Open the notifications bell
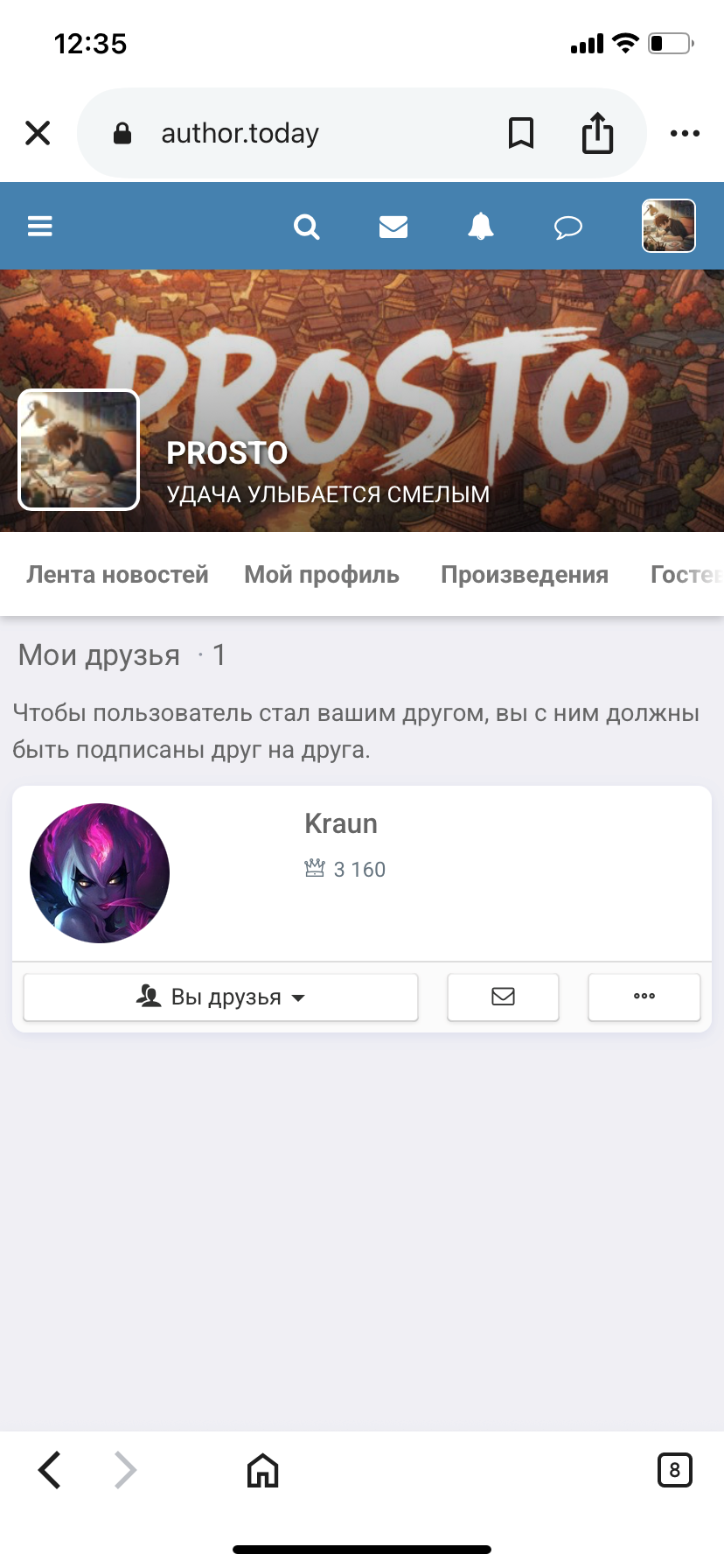 point(481,227)
